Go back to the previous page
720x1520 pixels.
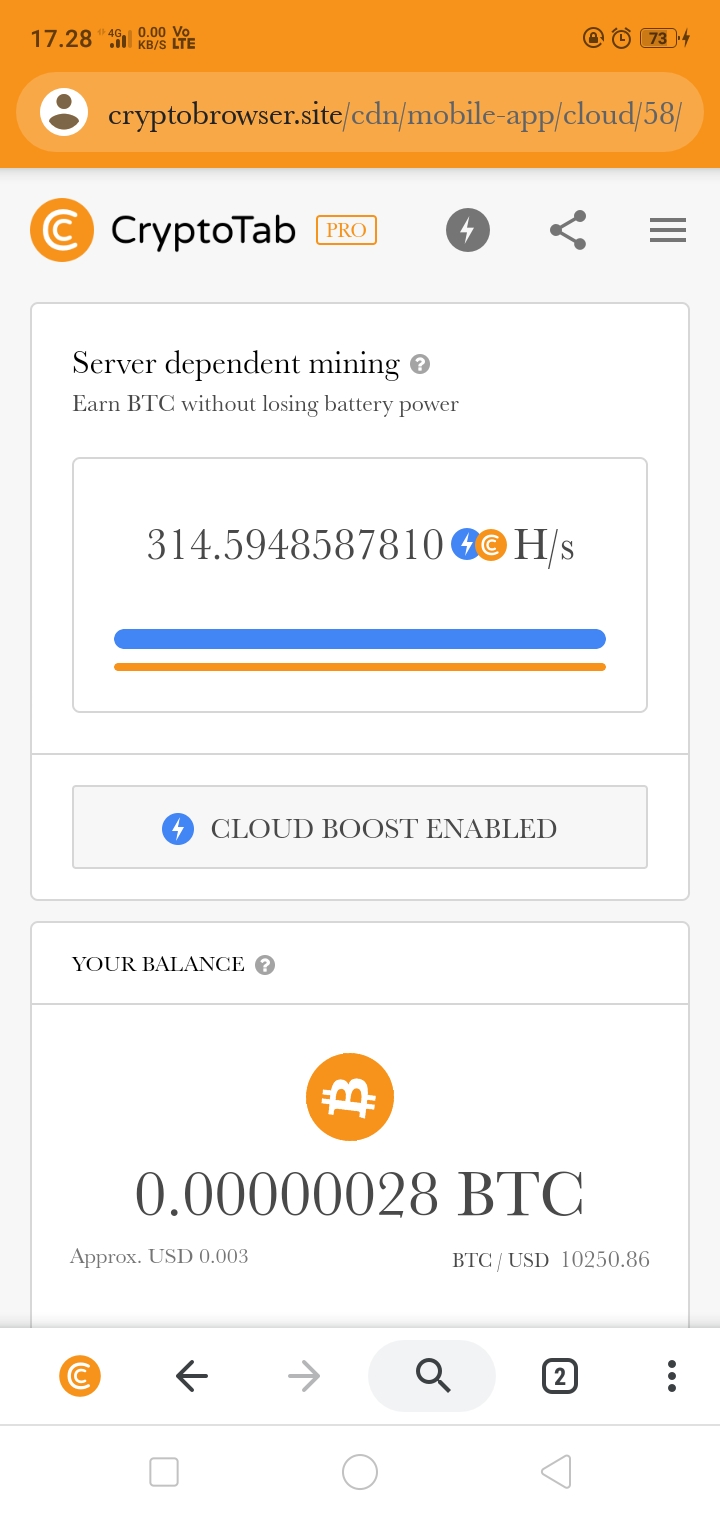pyautogui.click(x=191, y=1377)
